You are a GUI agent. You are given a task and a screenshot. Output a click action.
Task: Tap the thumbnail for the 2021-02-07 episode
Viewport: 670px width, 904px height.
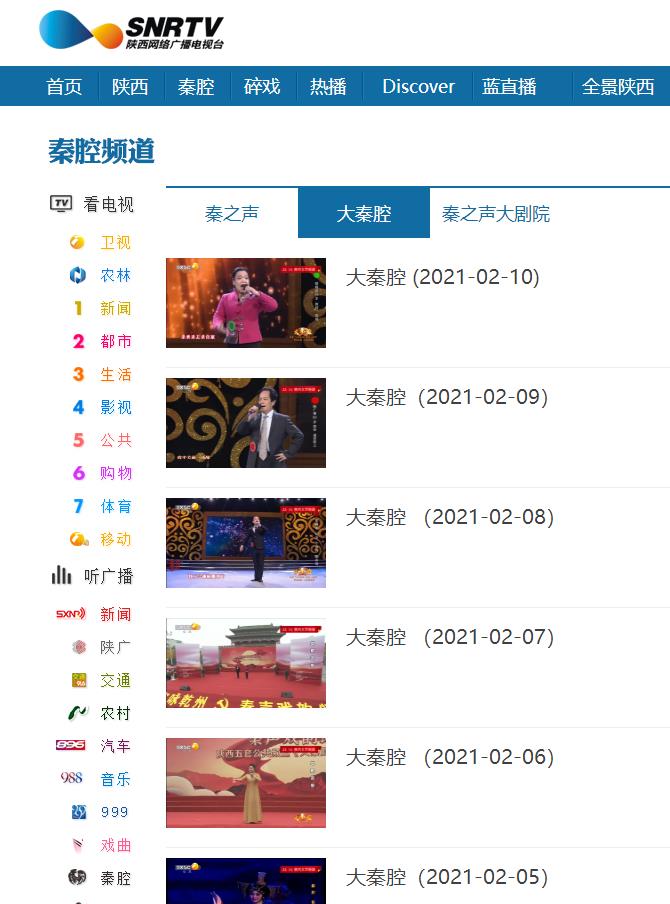(246, 663)
